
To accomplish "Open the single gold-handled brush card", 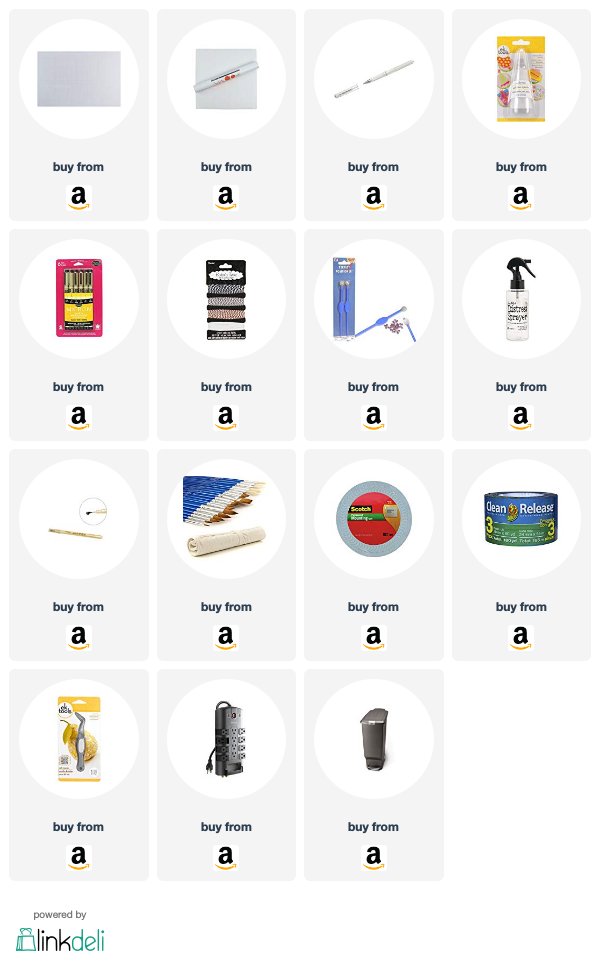I will coord(78,555).
